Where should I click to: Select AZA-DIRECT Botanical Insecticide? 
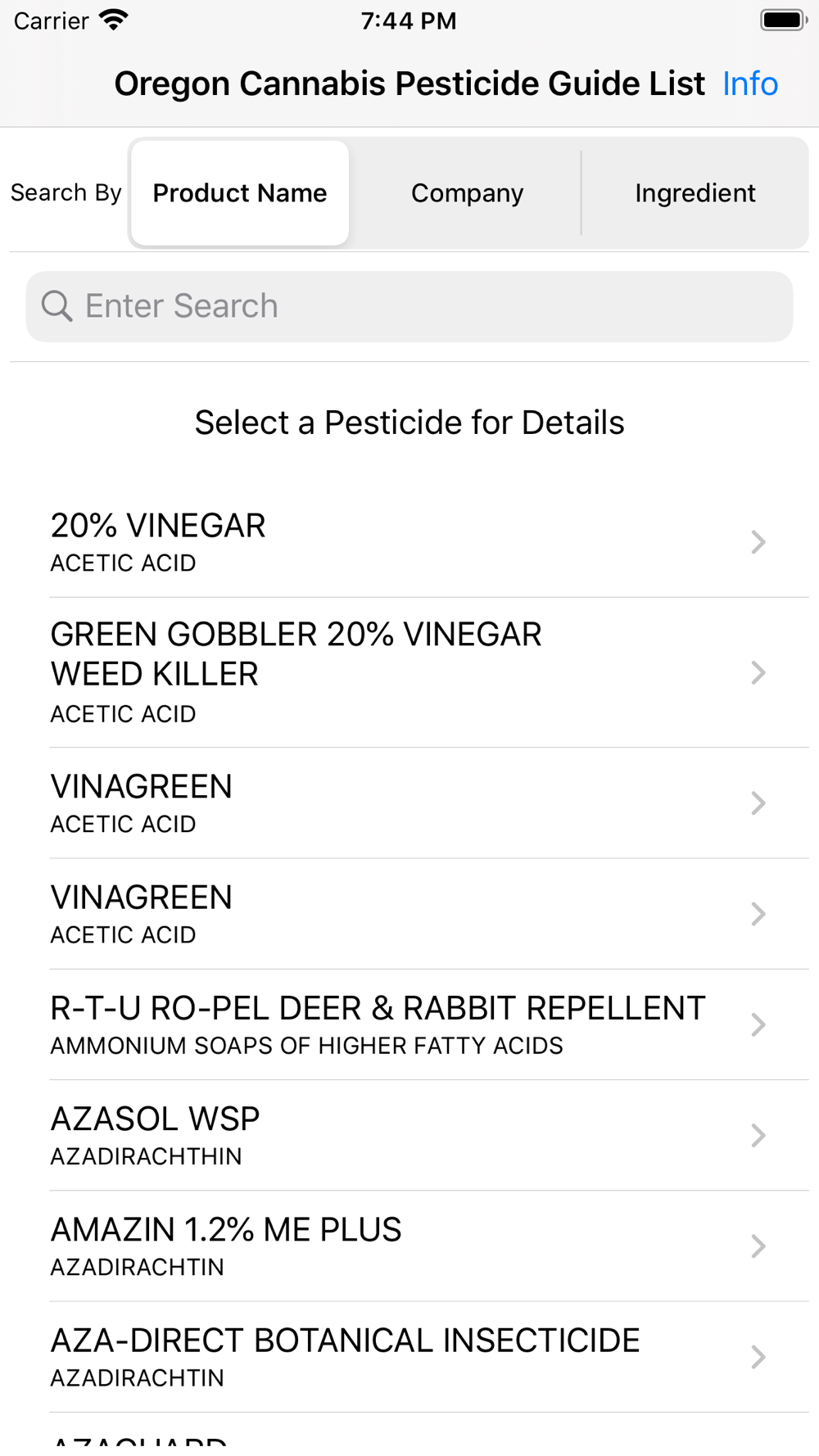pos(409,1357)
